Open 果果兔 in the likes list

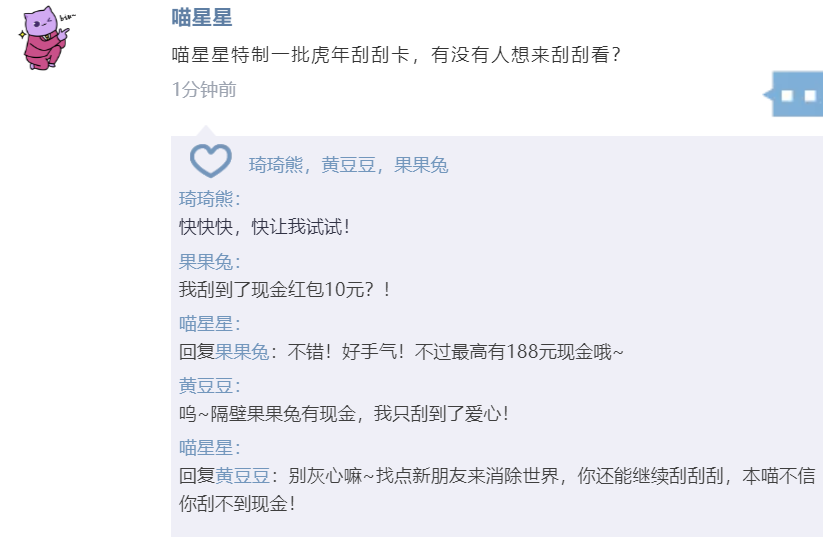421,165
